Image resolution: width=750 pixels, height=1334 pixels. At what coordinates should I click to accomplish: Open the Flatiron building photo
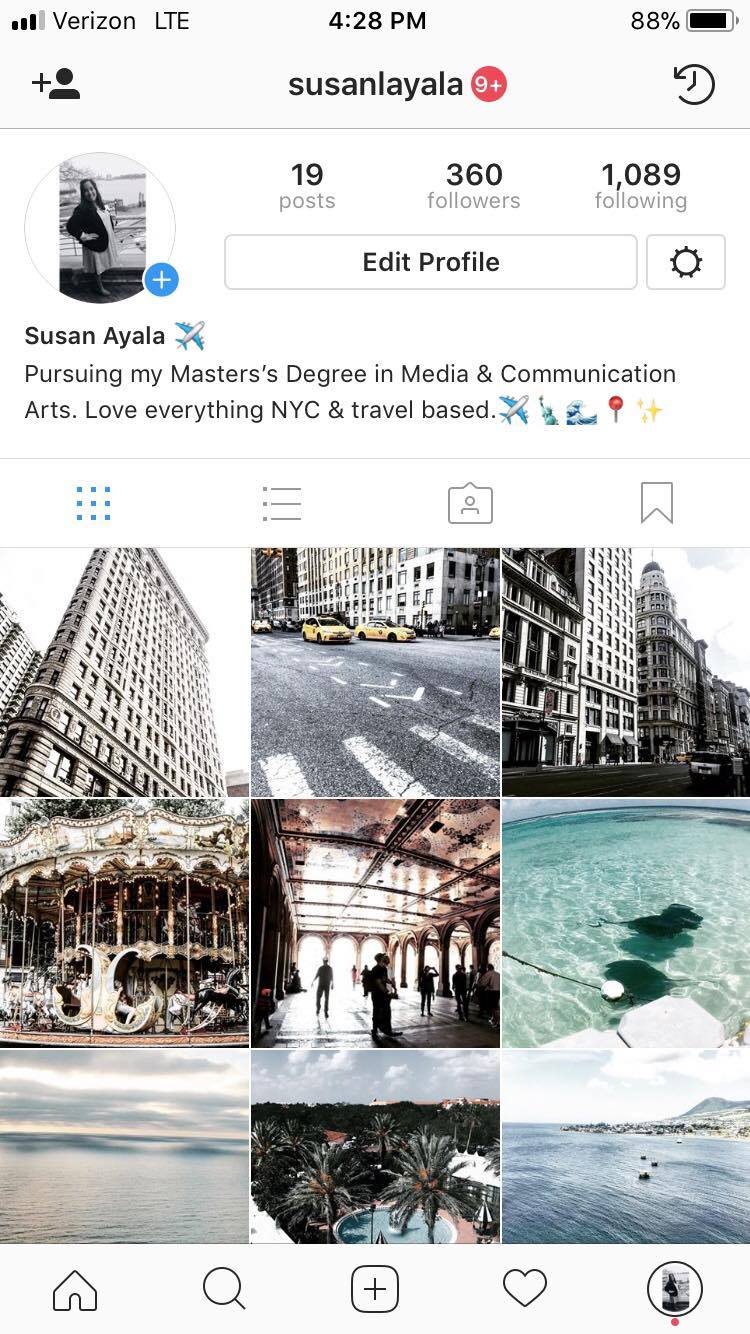click(124, 672)
